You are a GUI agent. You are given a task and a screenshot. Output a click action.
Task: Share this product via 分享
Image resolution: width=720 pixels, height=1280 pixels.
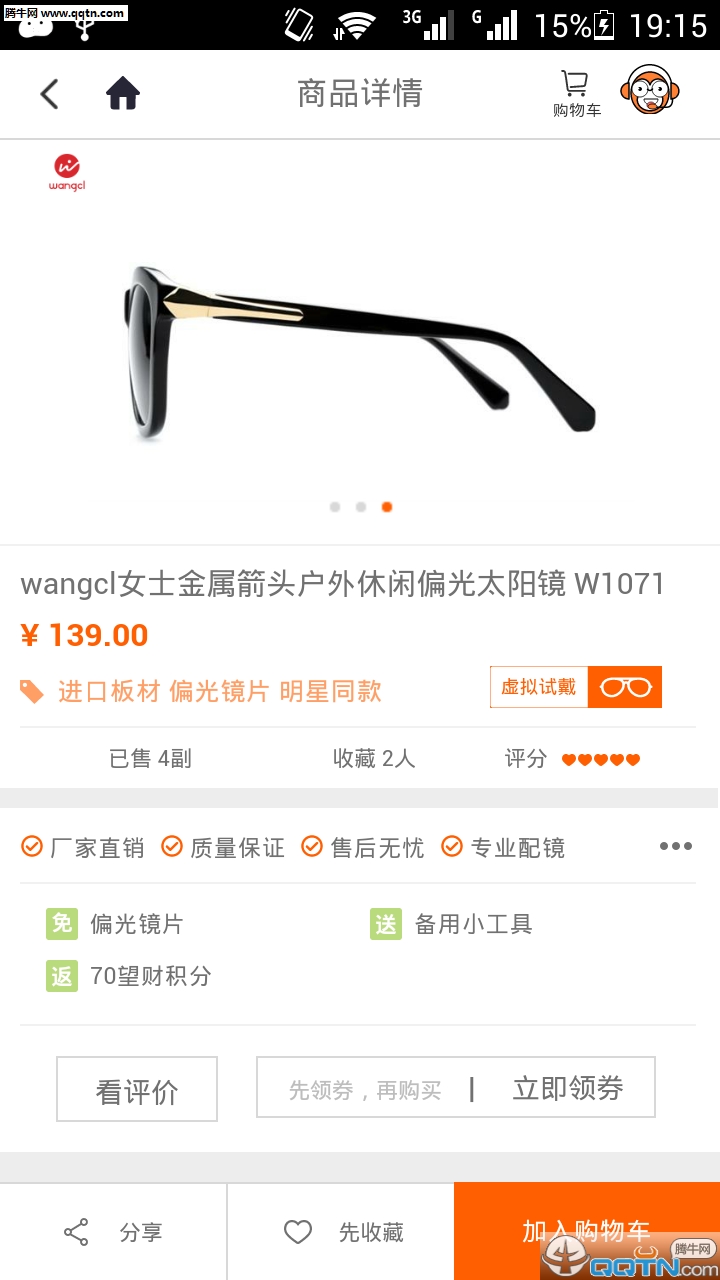pos(114,1232)
